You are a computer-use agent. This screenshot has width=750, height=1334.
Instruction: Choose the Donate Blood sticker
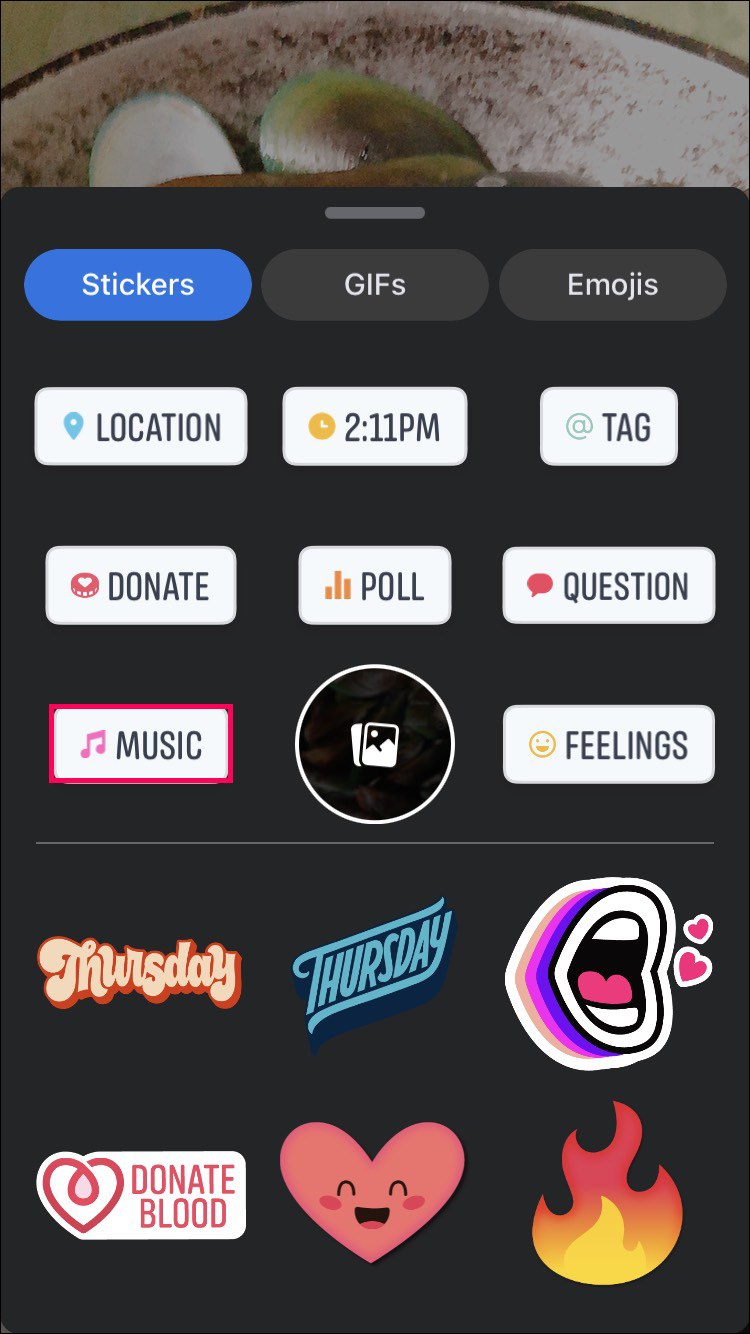tap(141, 1195)
